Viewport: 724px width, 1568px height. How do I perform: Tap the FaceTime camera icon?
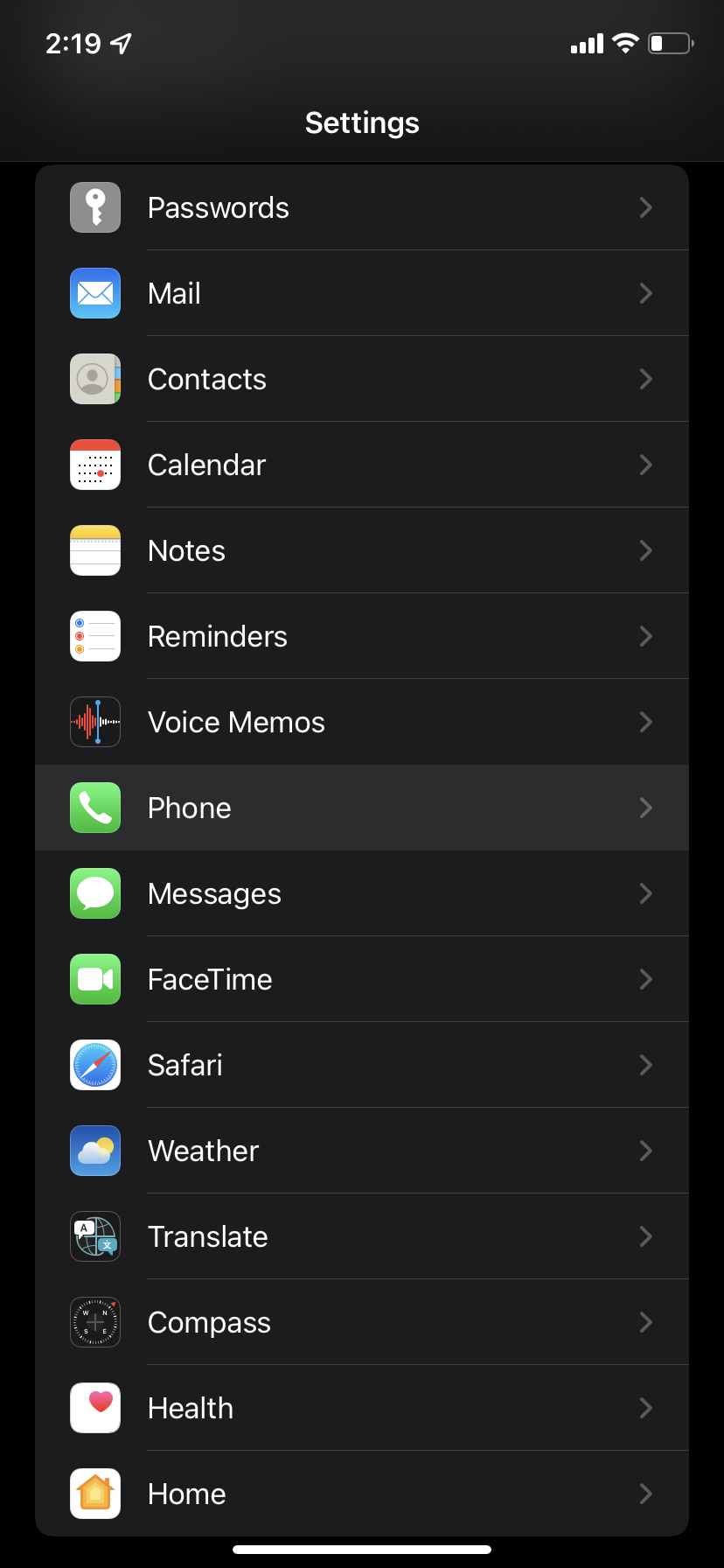(x=94, y=979)
